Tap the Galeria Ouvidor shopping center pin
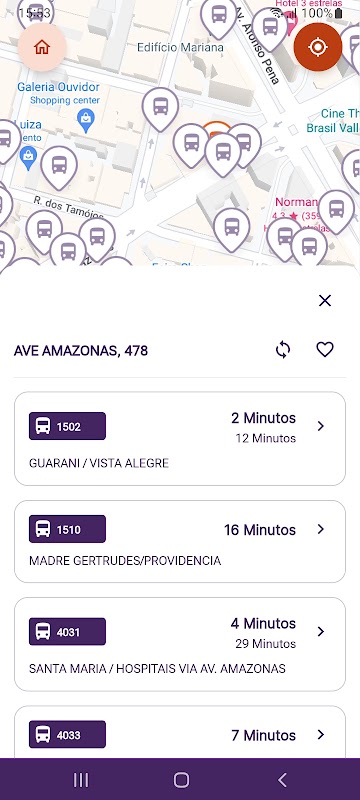Screen dimensions: 360x800 click(86, 120)
